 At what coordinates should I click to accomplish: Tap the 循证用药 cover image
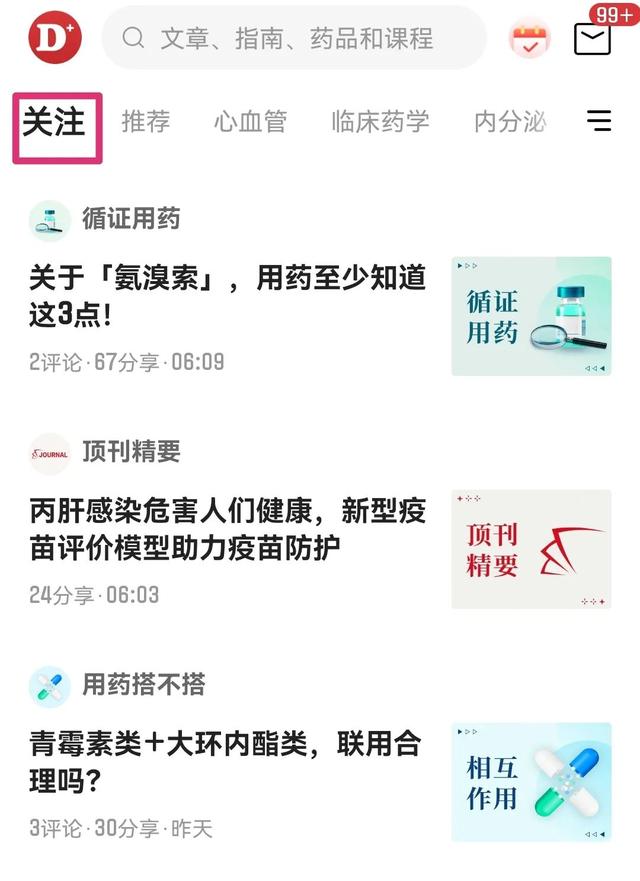coord(531,316)
